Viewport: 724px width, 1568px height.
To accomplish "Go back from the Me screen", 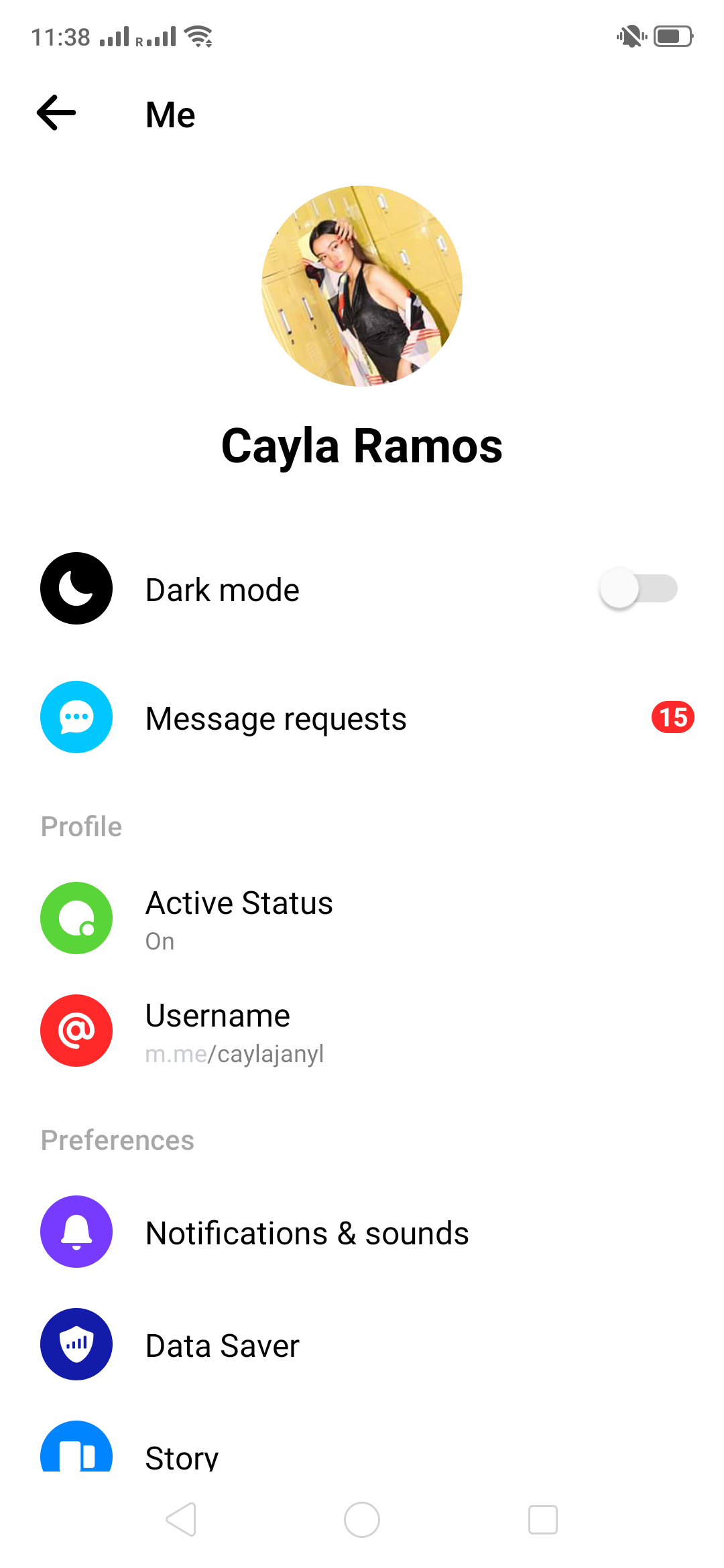I will [56, 113].
